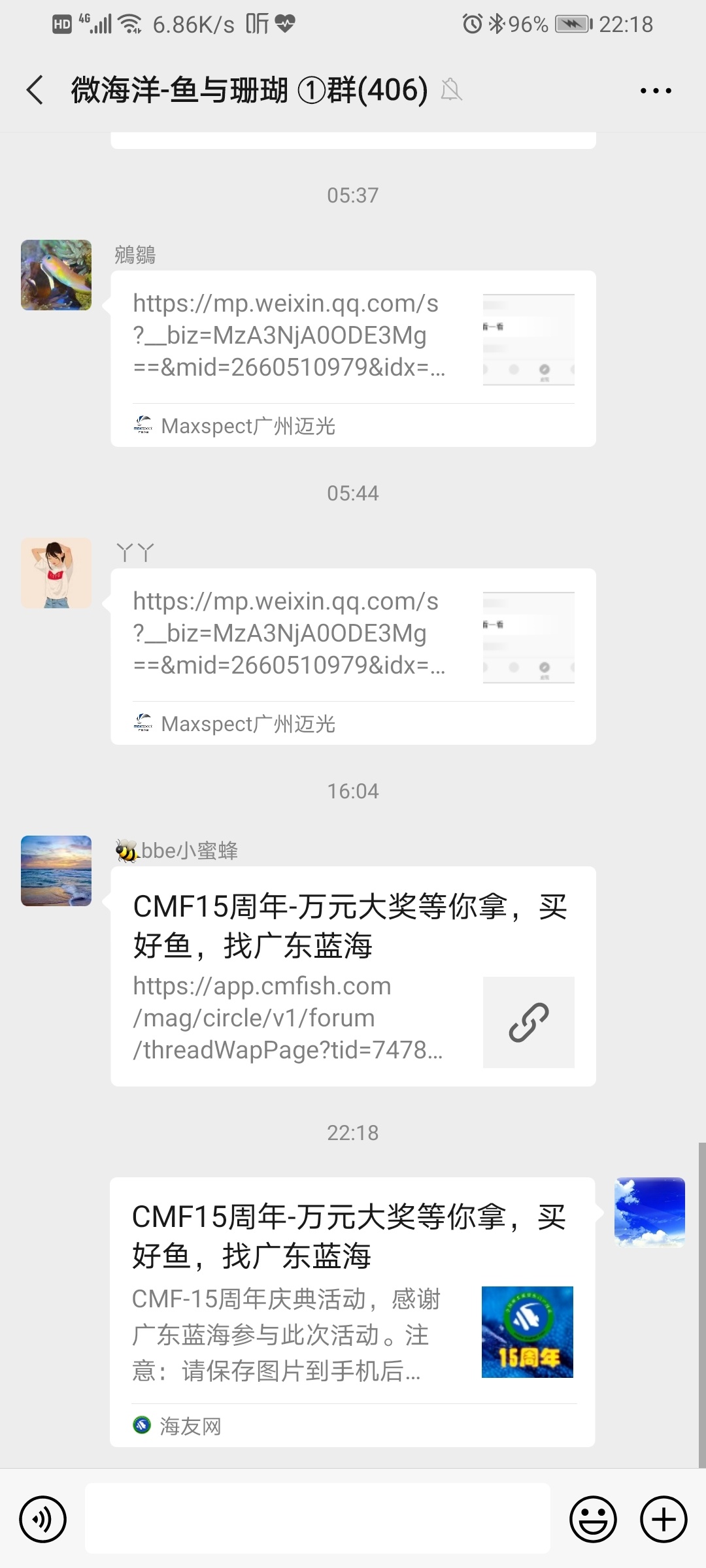706x1568 pixels.
Task: Open the CMF15周年 card from 海友网
Action: (352, 1311)
